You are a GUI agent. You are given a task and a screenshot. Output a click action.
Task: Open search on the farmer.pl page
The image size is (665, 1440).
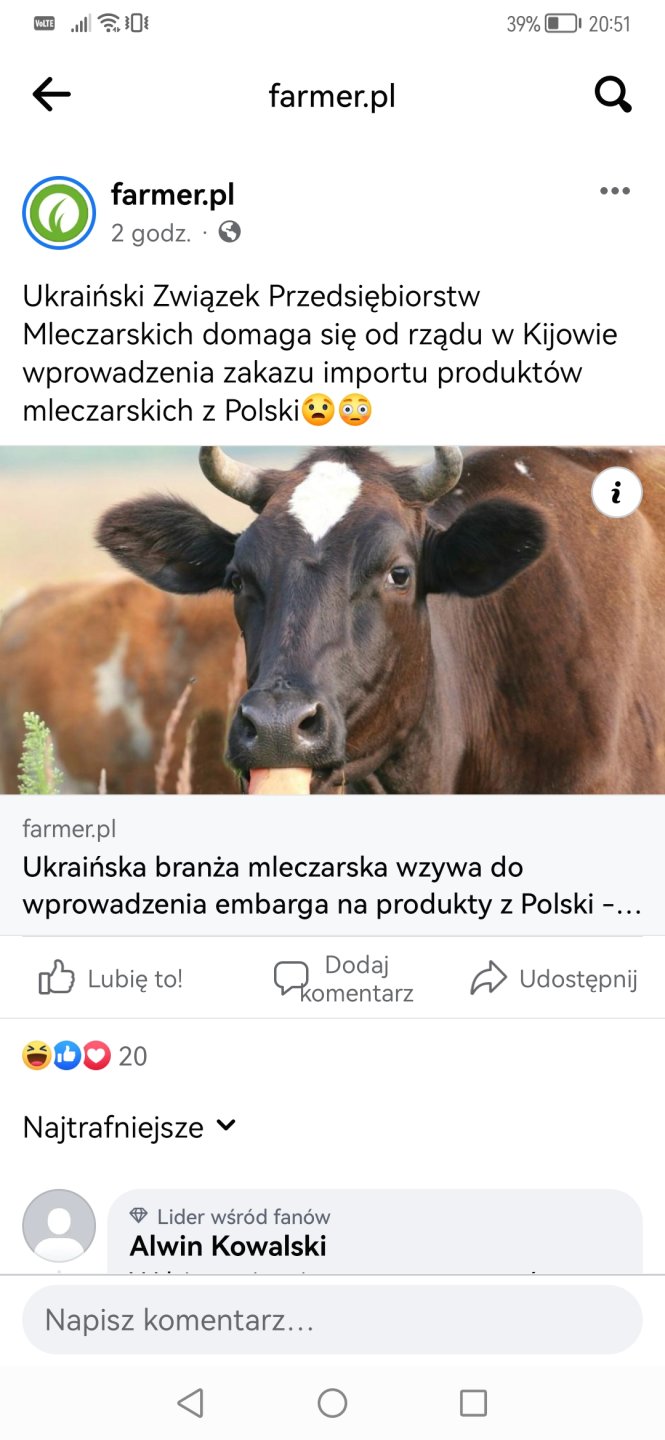[x=613, y=95]
